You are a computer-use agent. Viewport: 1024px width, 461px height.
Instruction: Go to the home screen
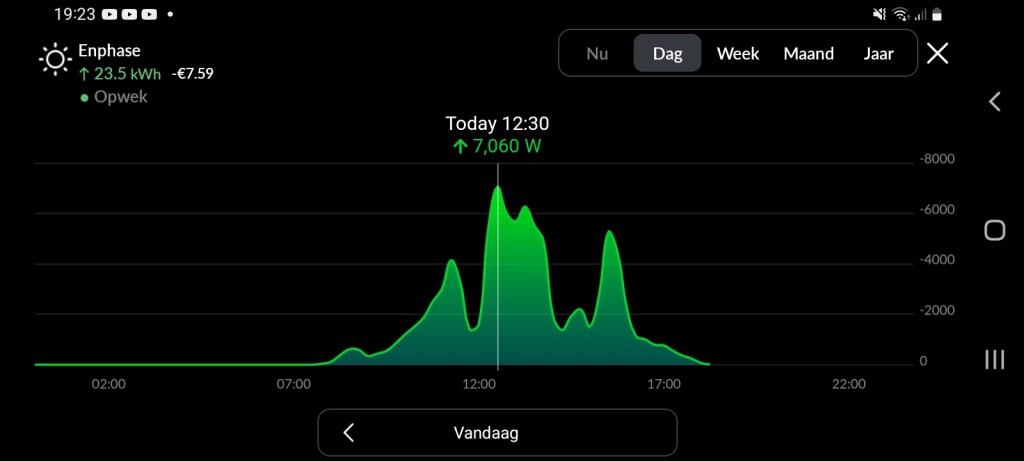click(994, 231)
